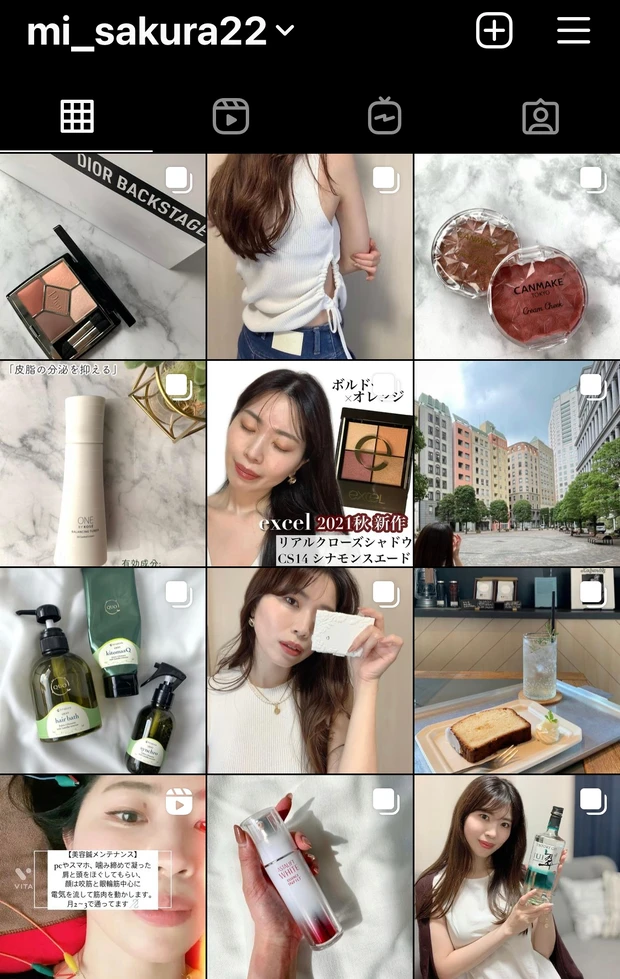Open the red and white serum bottle post

309,876
